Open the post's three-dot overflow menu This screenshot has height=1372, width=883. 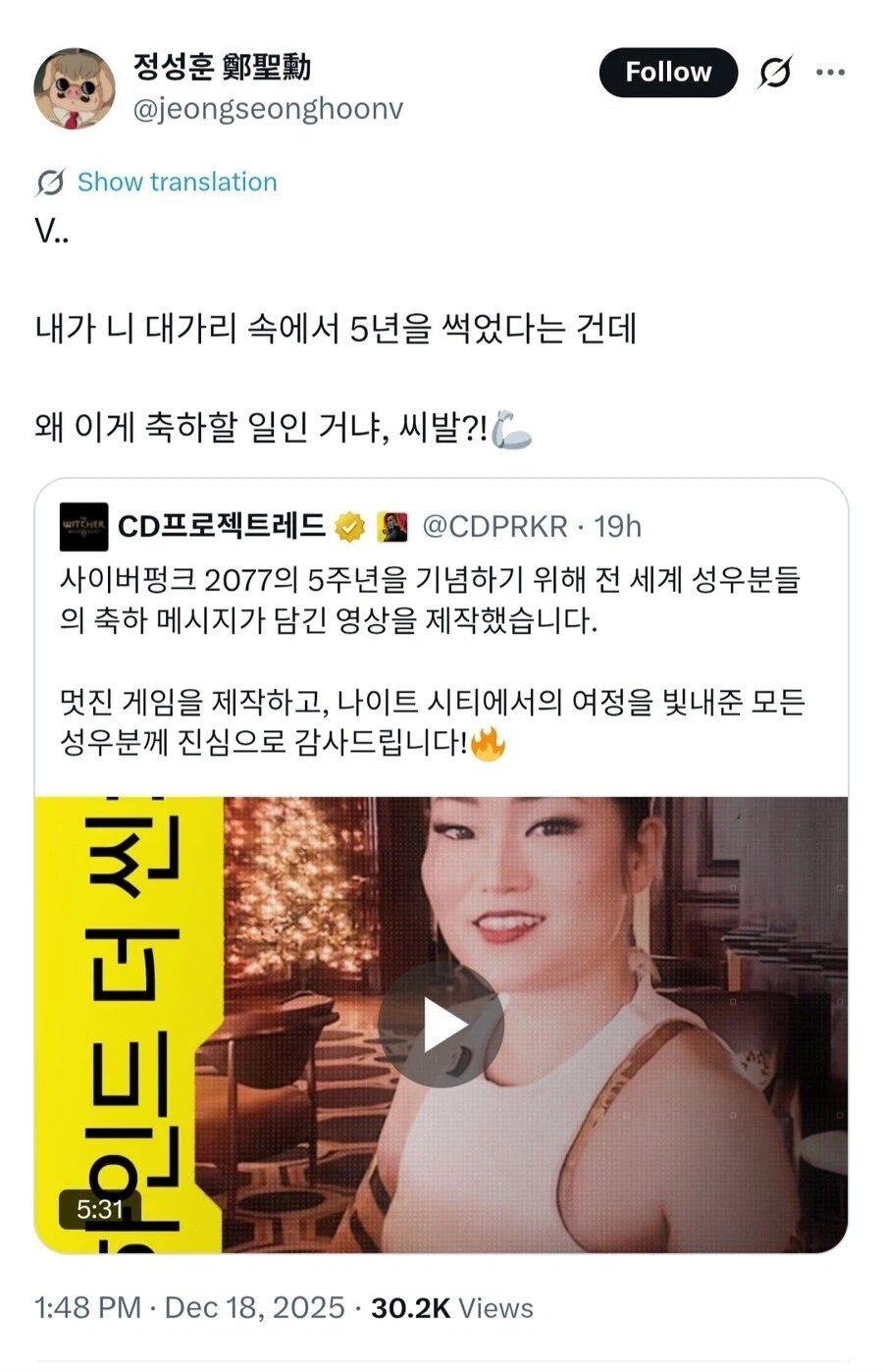[x=830, y=73]
